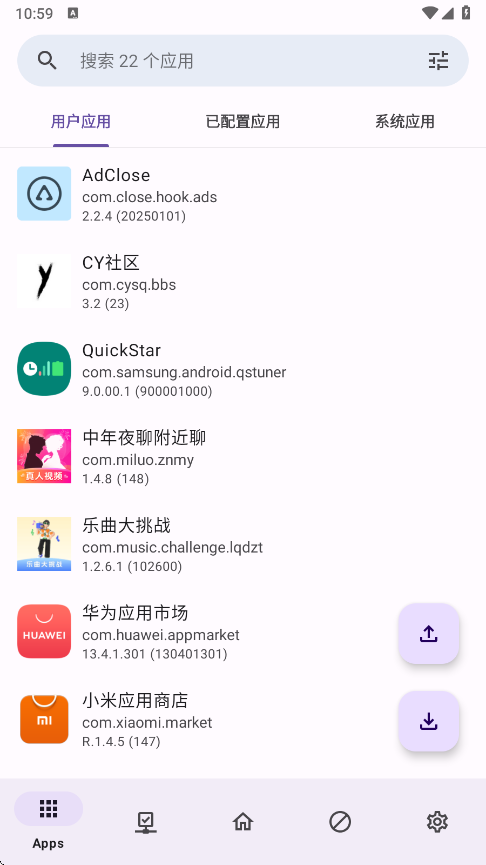Open the 中年夜聊附近聊 app entry

pyautogui.click(x=243, y=456)
